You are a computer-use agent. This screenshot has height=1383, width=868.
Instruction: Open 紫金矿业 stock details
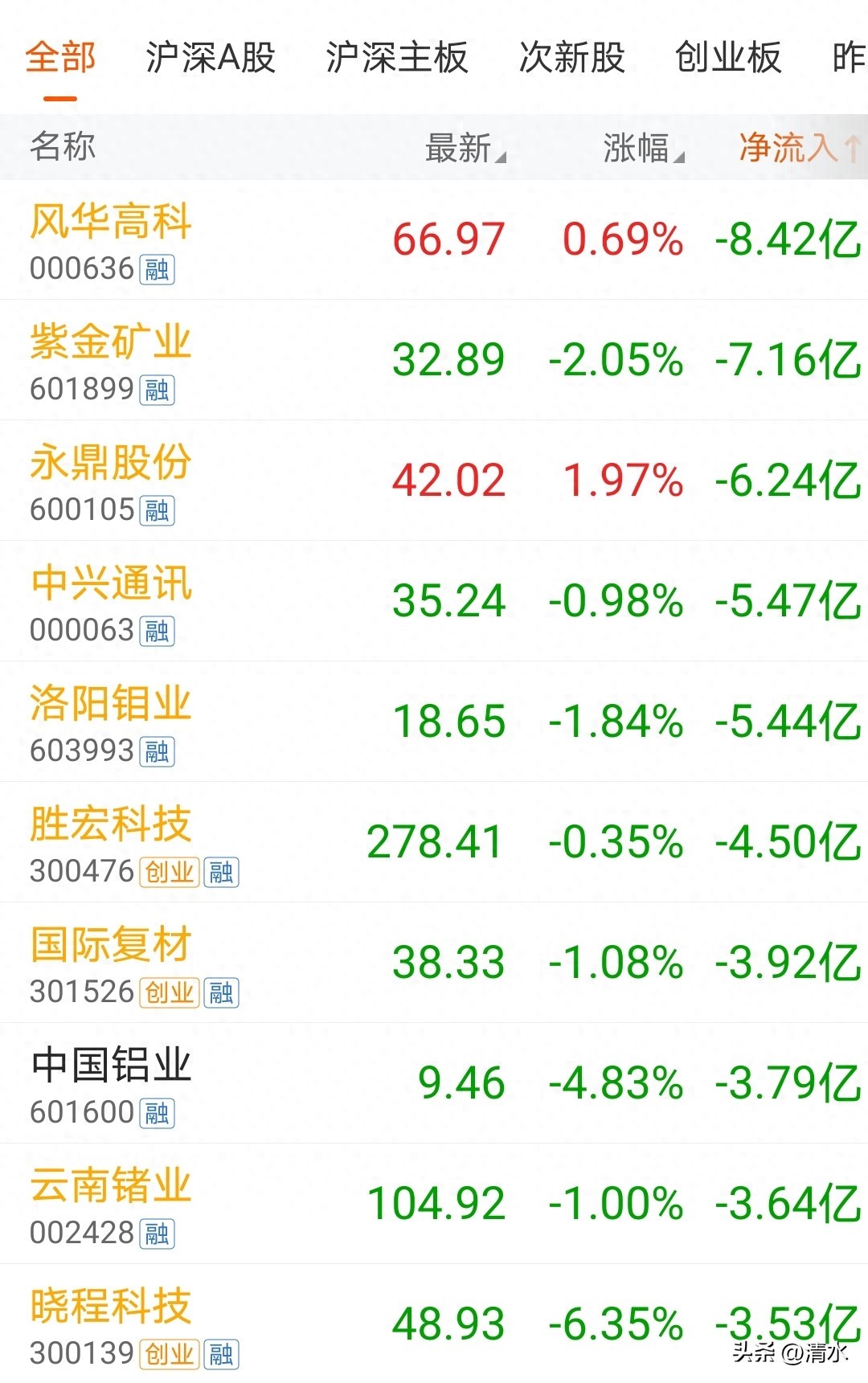434,360
